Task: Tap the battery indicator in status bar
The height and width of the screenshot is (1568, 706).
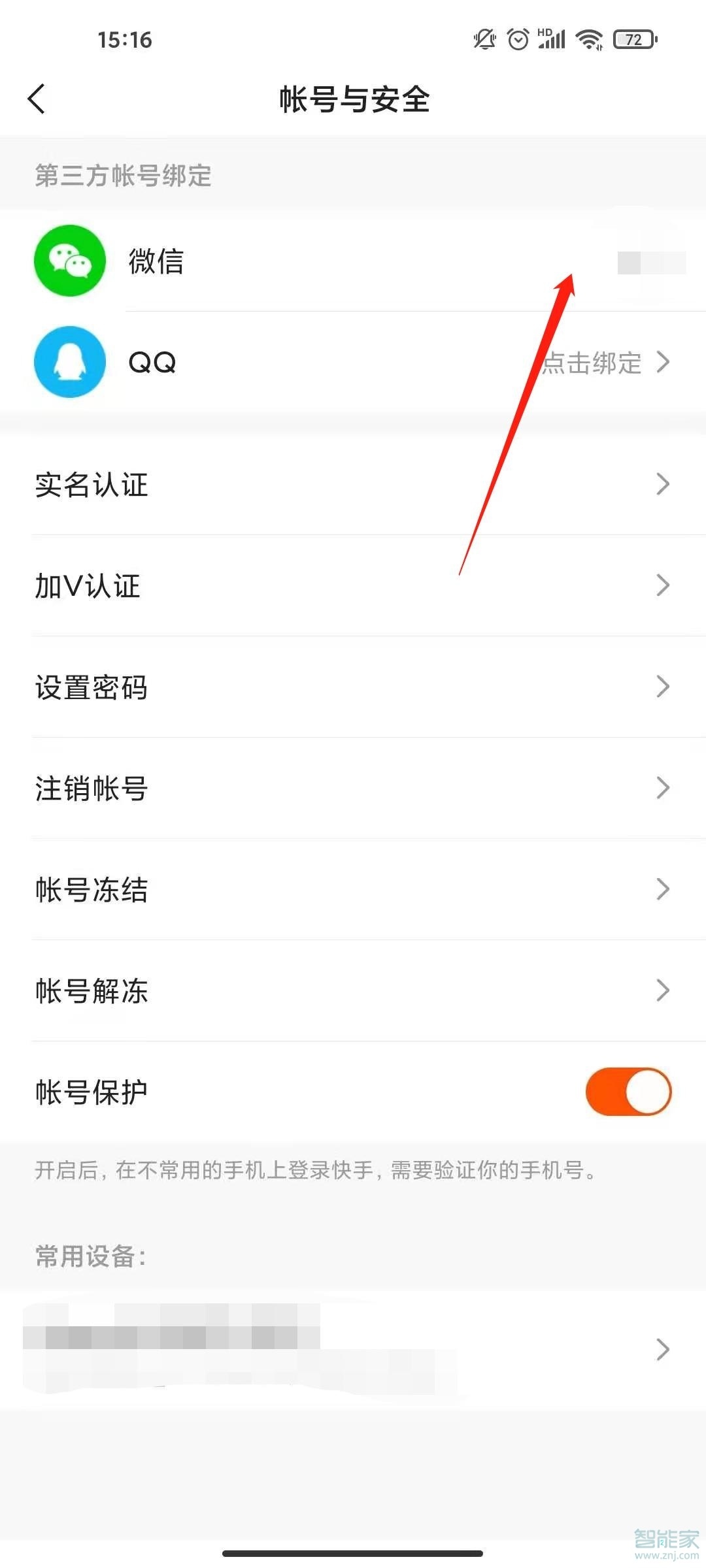Action: (632, 41)
